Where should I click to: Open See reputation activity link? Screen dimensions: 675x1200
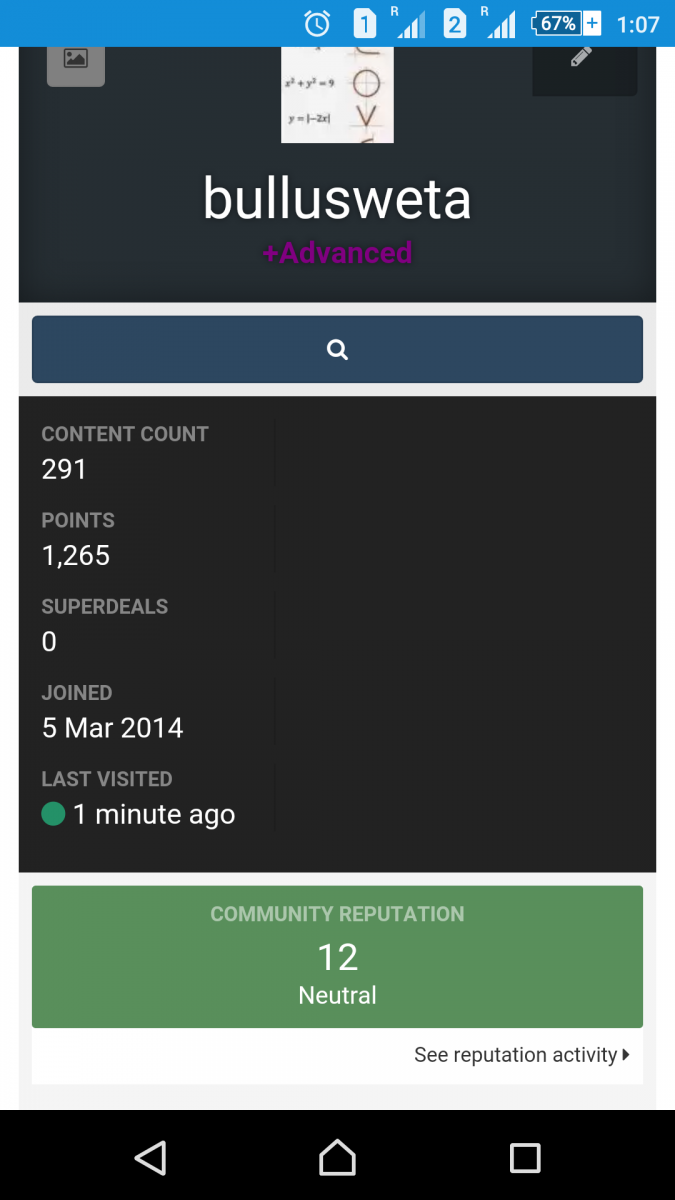coord(522,1055)
